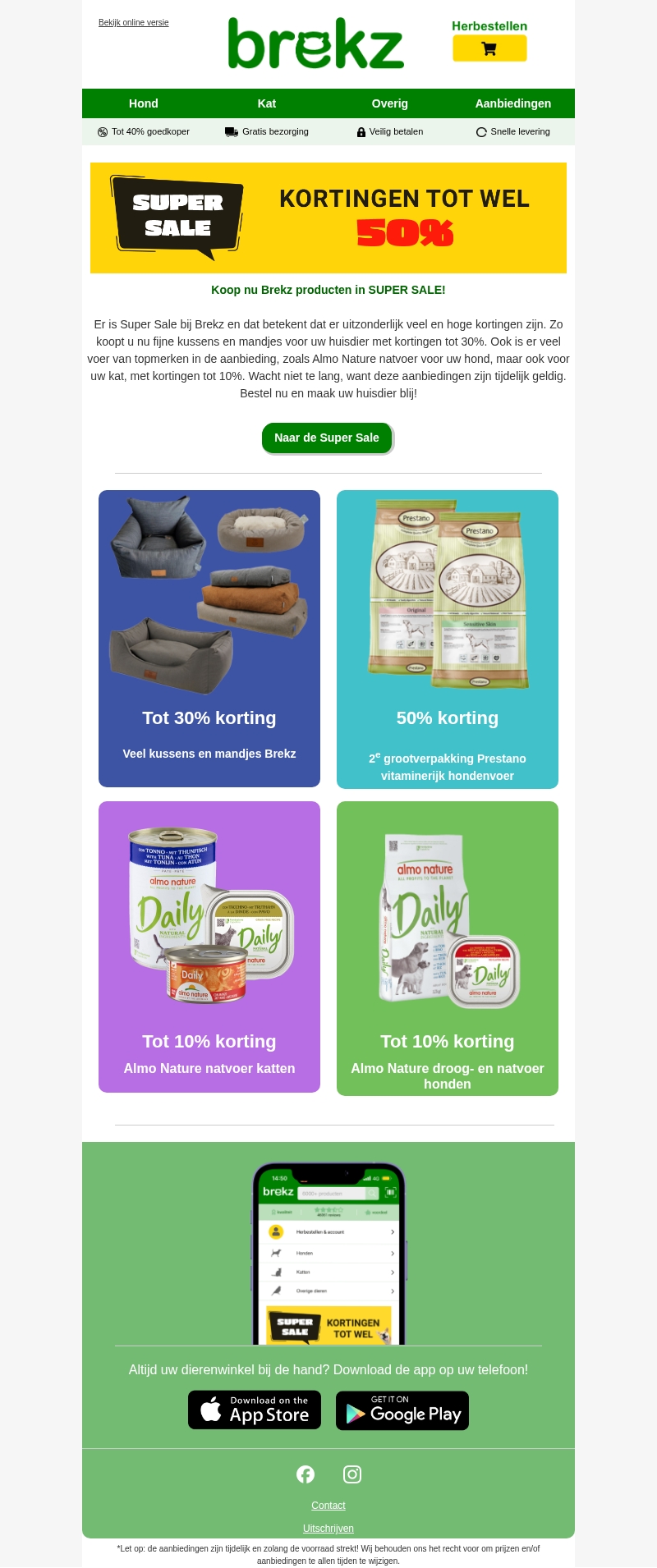Get the app on Google Play

point(402,1410)
